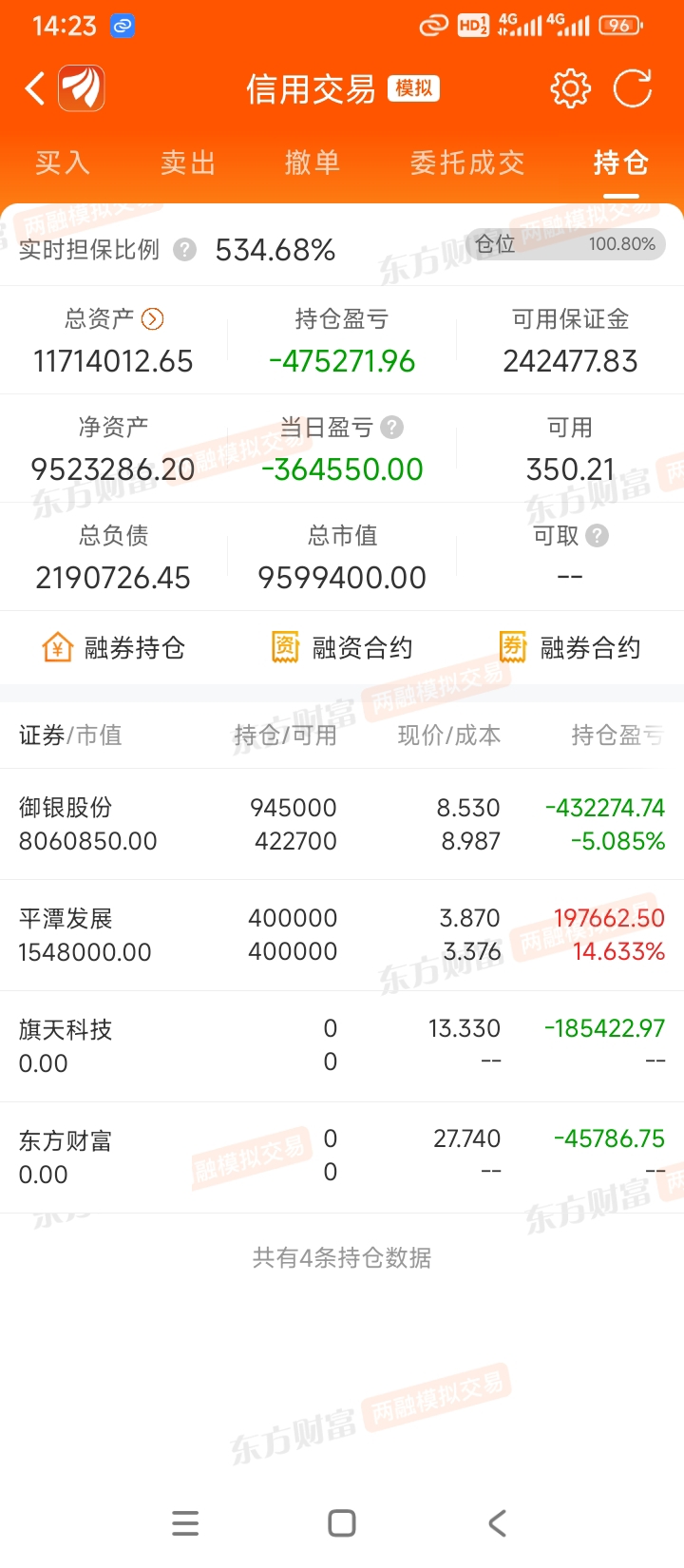Image resolution: width=684 pixels, height=1568 pixels.
Task: Refresh the holdings data
Action: (x=633, y=89)
